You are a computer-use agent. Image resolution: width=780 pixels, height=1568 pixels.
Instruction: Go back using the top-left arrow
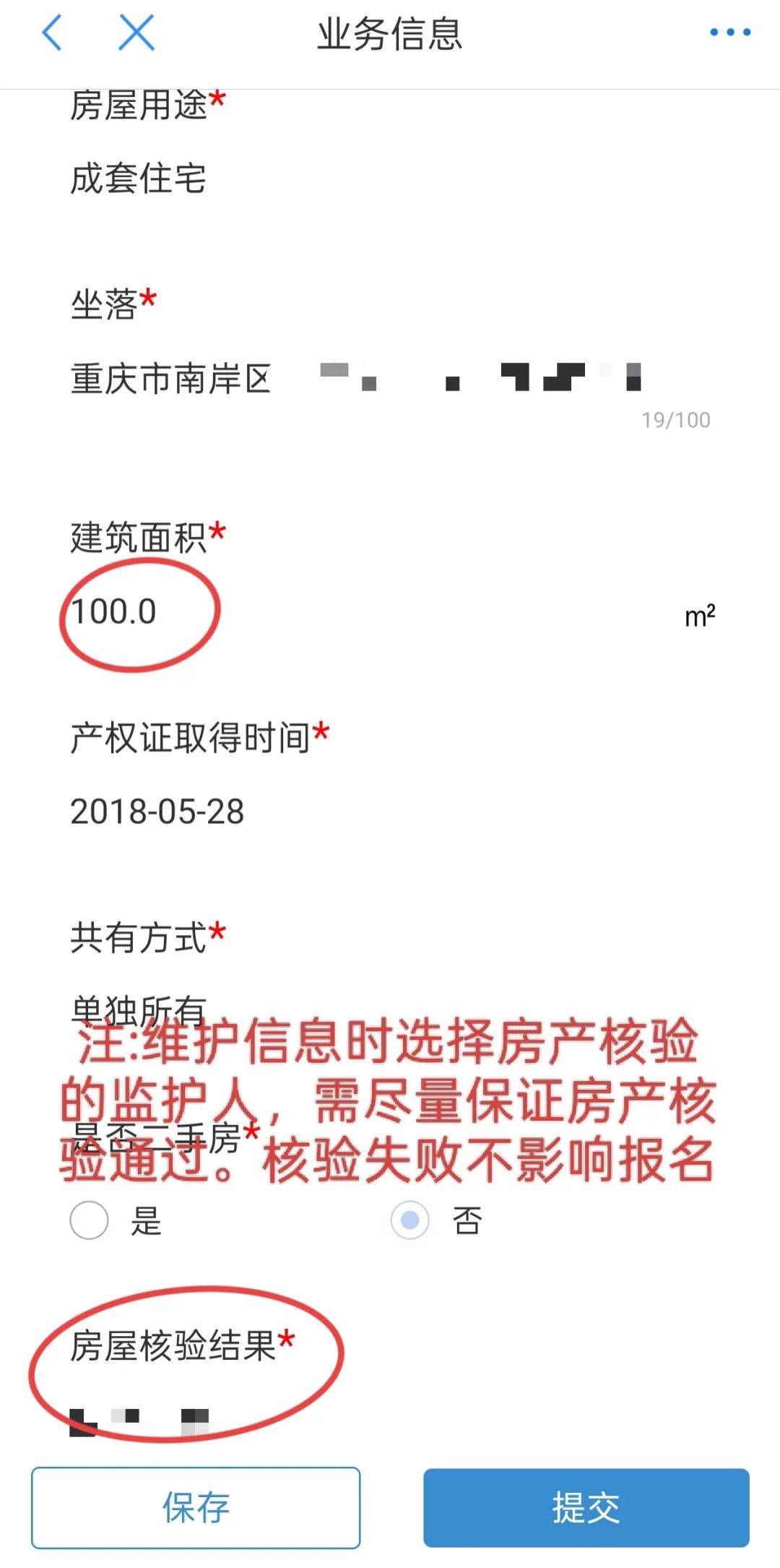pyautogui.click(x=52, y=33)
